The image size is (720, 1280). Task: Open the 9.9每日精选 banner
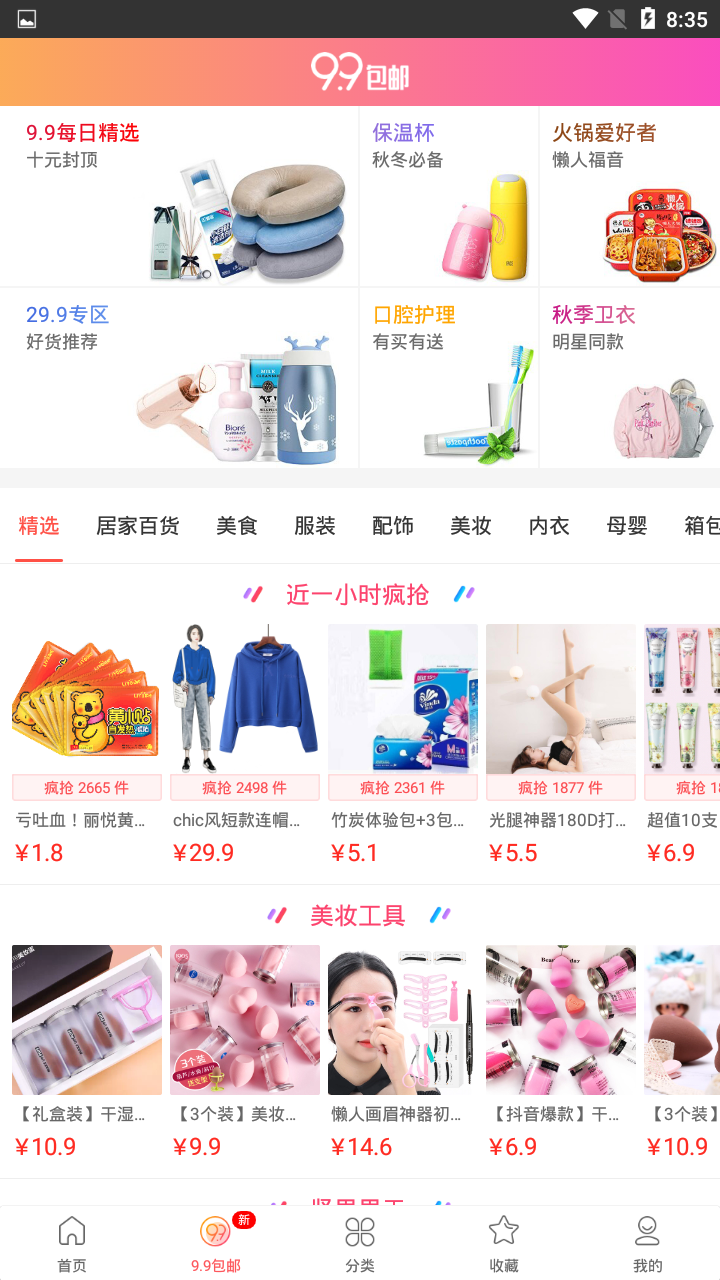[x=180, y=197]
